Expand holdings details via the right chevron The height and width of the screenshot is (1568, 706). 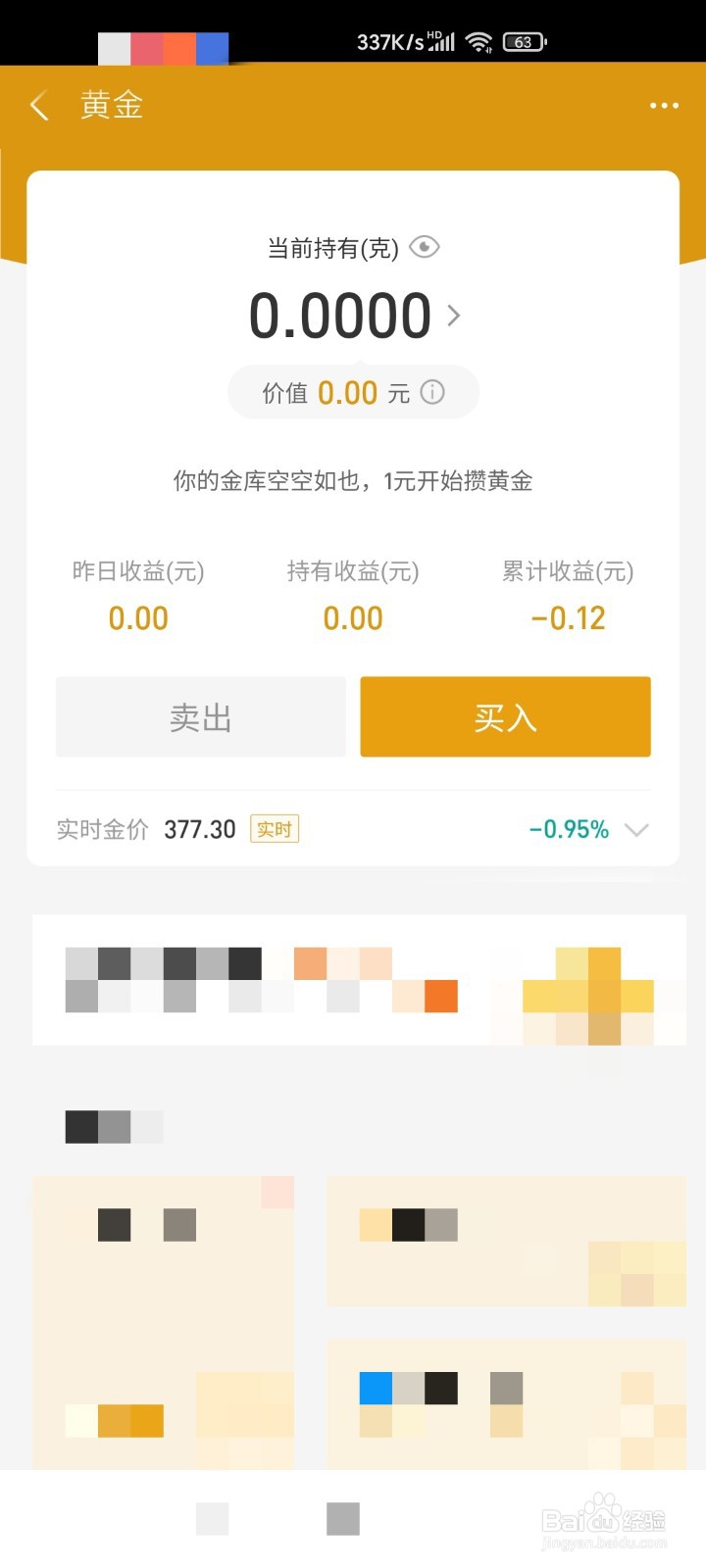pyautogui.click(x=453, y=316)
